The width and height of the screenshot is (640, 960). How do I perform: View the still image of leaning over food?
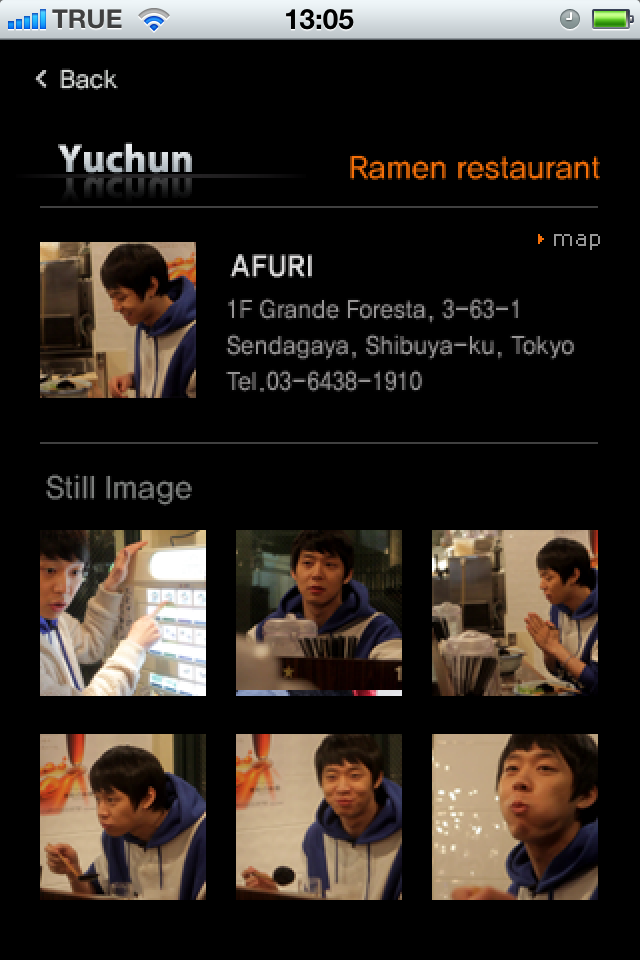(123, 817)
